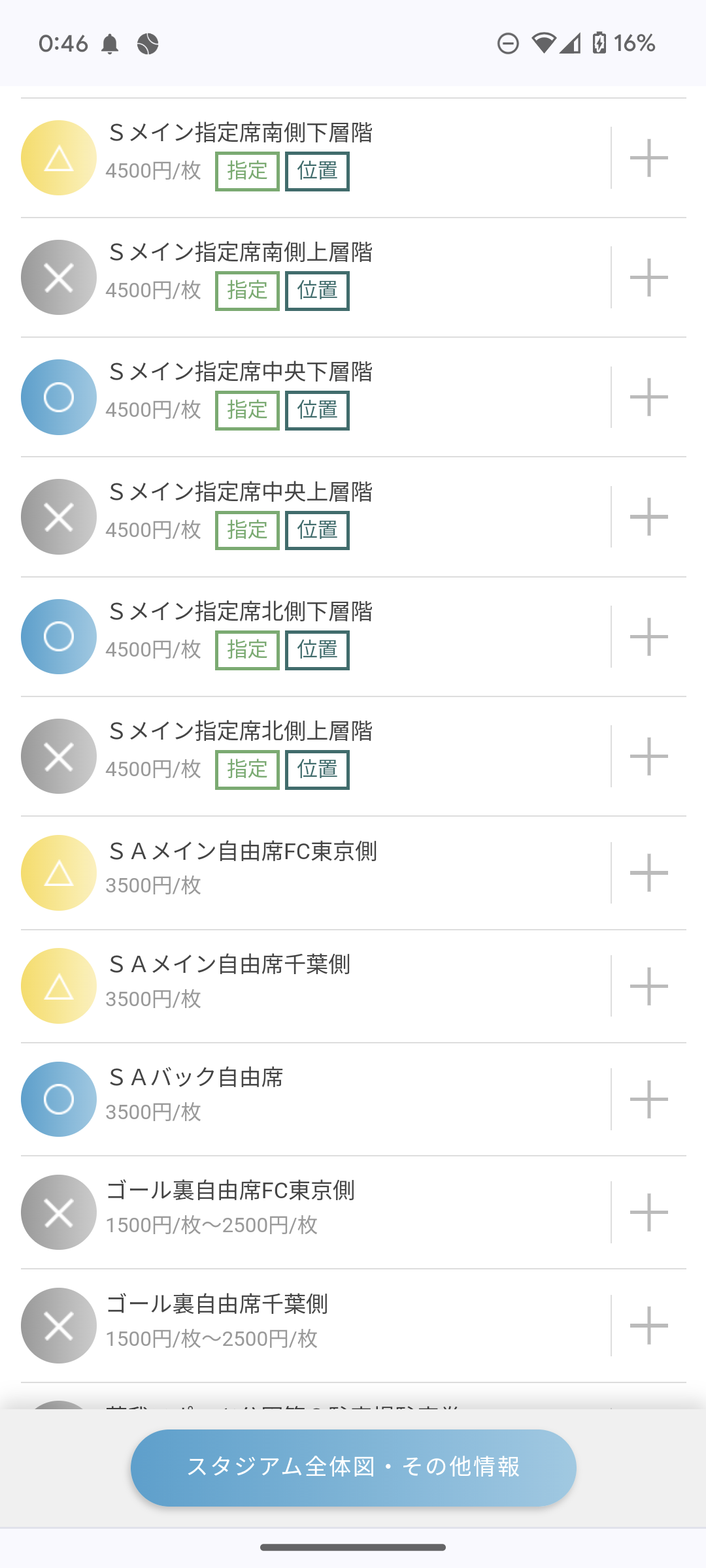Tap the plus beside ＳＡメイン自由席千葉側
This screenshot has width=706, height=1568.
(648, 985)
